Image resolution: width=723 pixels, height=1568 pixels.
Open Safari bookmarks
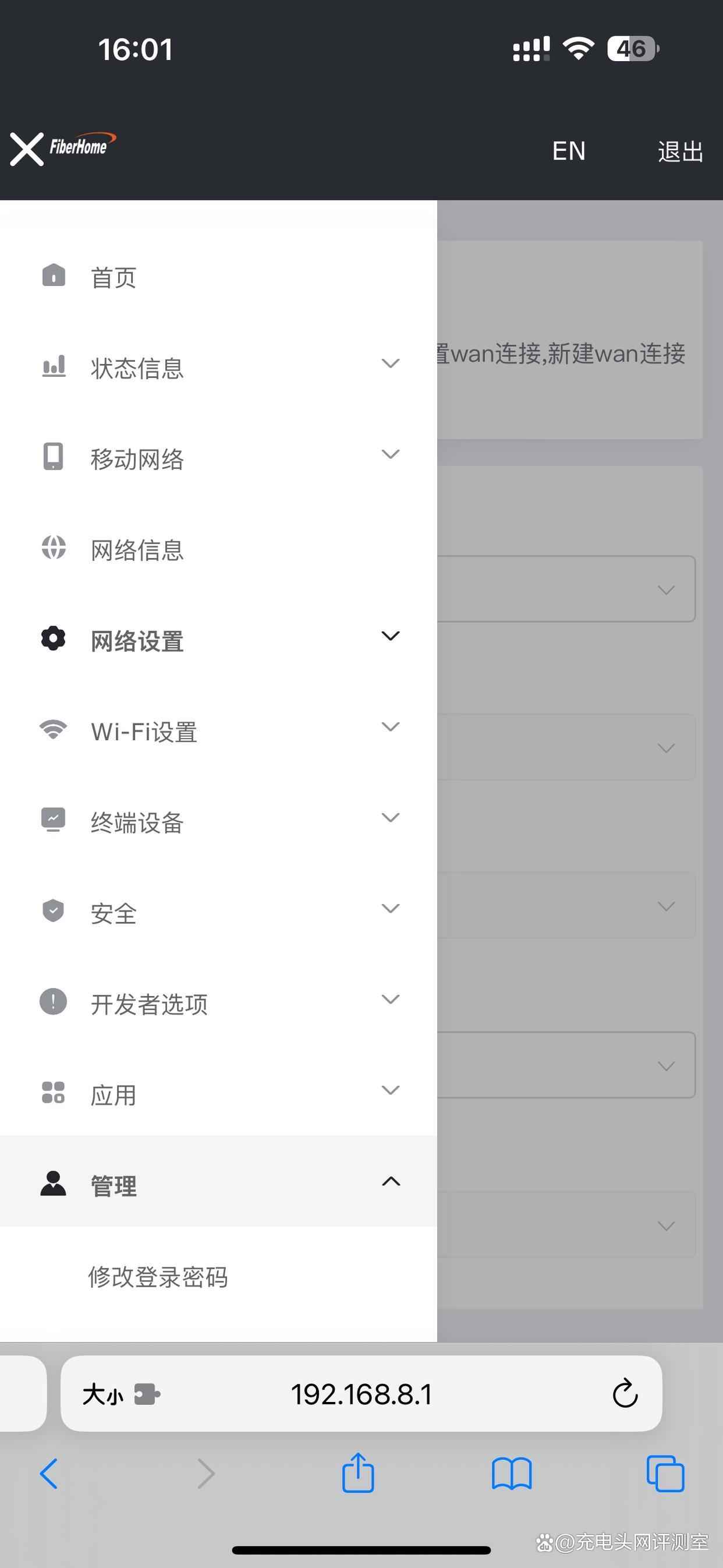point(511,1474)
